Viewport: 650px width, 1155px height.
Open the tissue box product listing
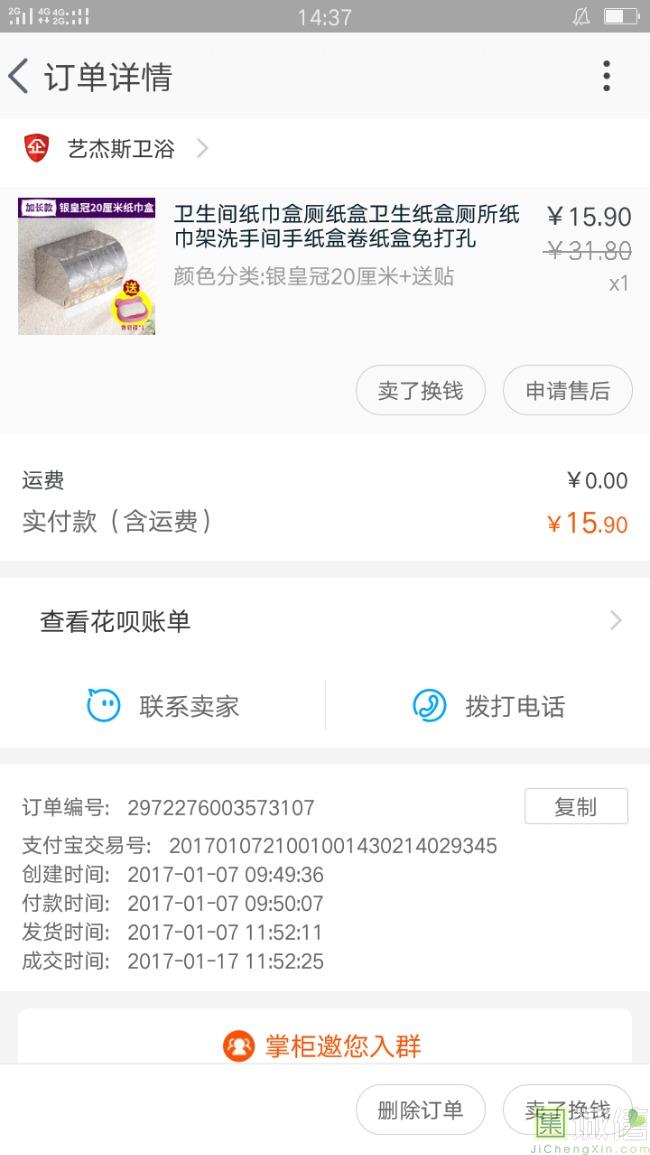point(346,227)
